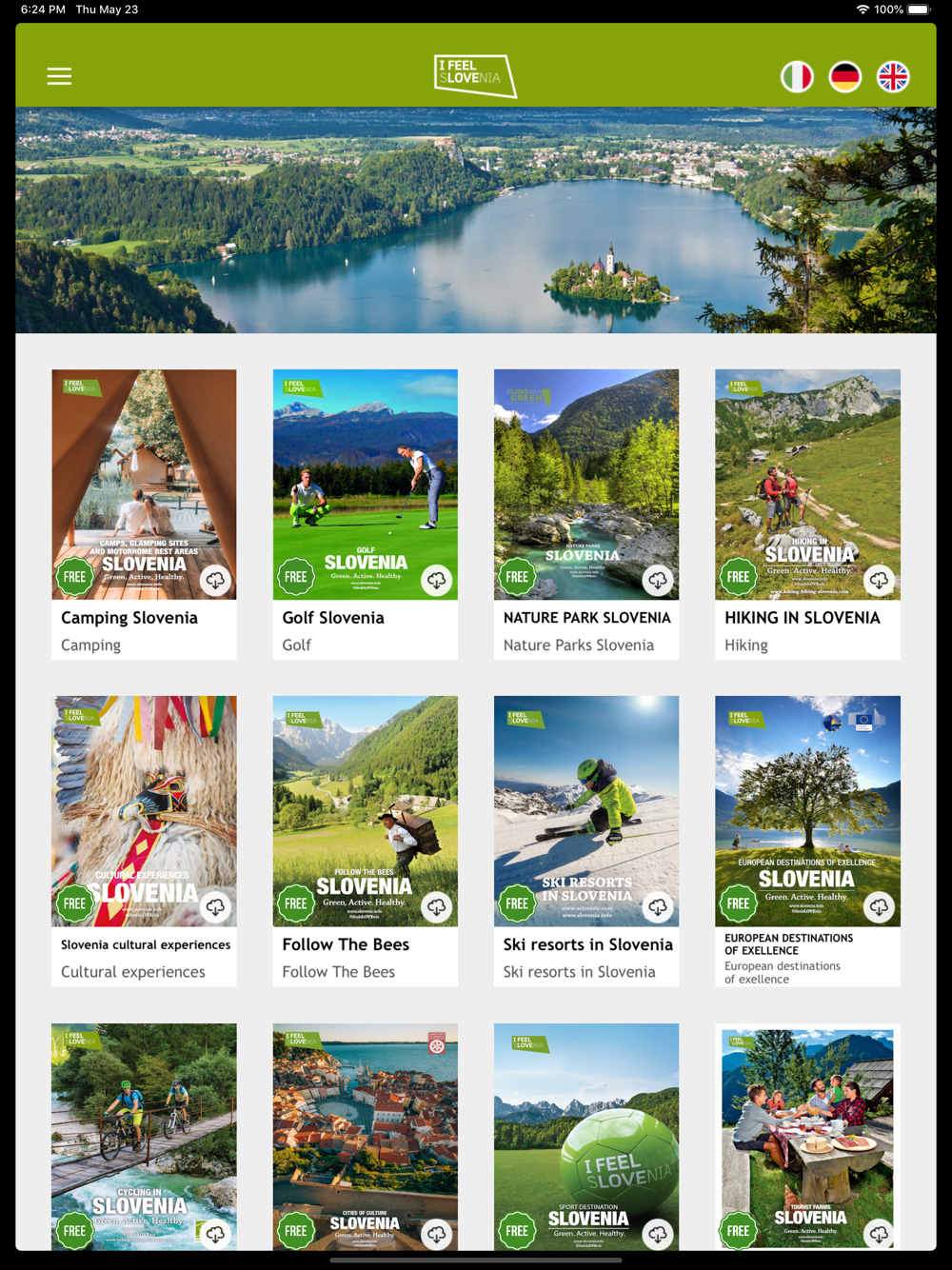Download the Golf Slovenia brochure
The width and height of the screenshot is (952, 1270).
coord(436,580)
